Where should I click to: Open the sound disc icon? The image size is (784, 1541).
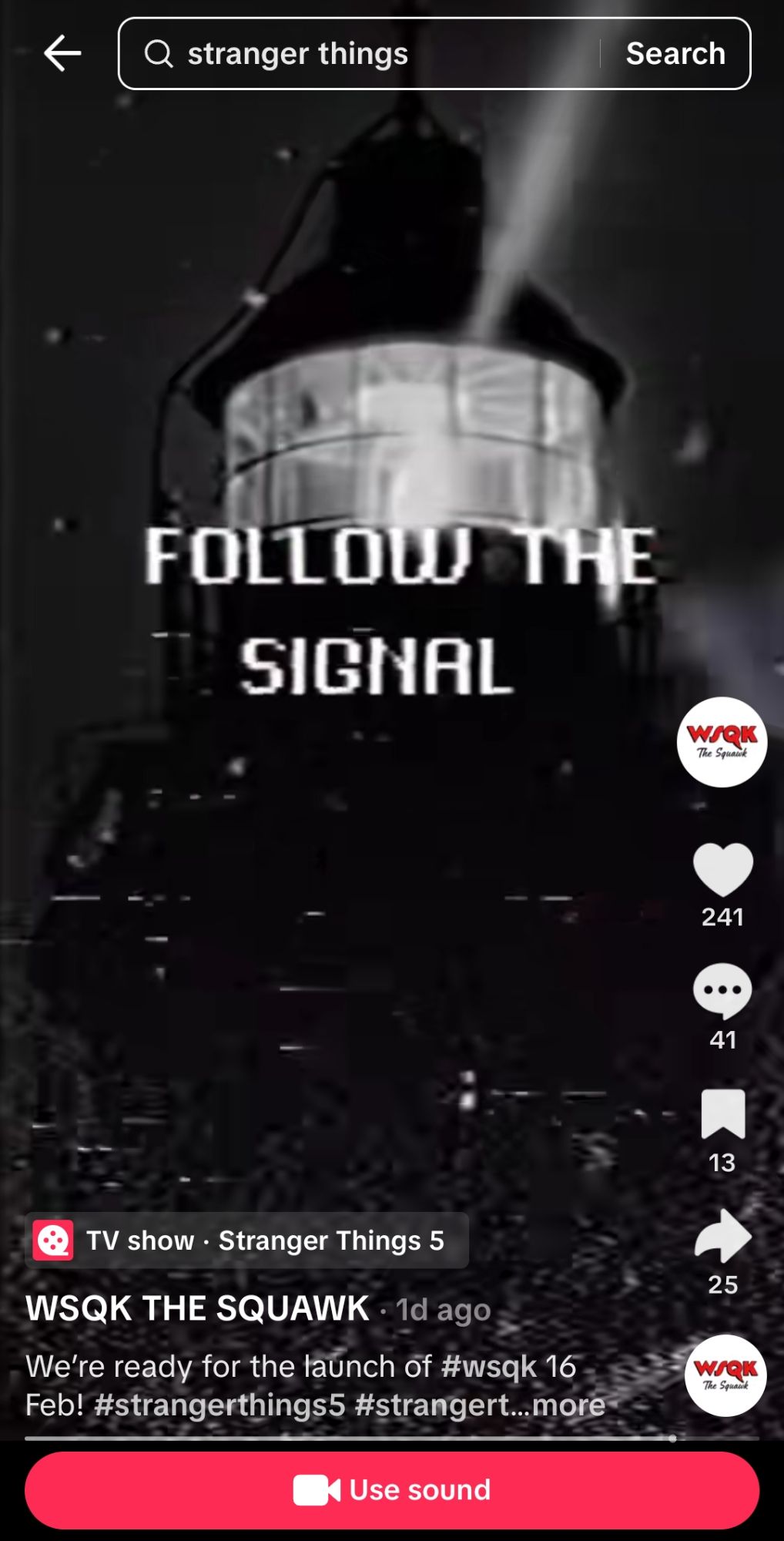(725, 1375)
